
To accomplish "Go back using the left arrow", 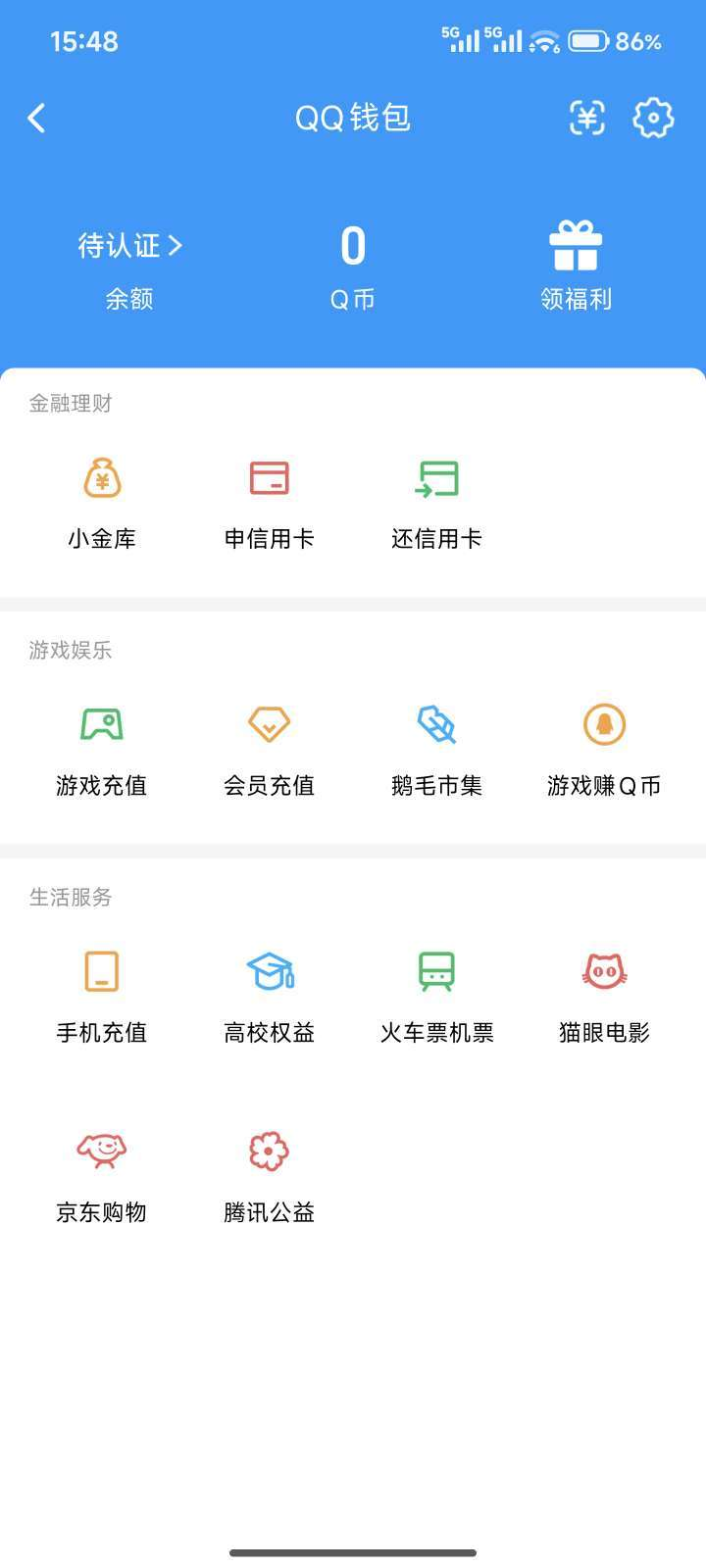I will pyautogui.click(x=37, y=118).
